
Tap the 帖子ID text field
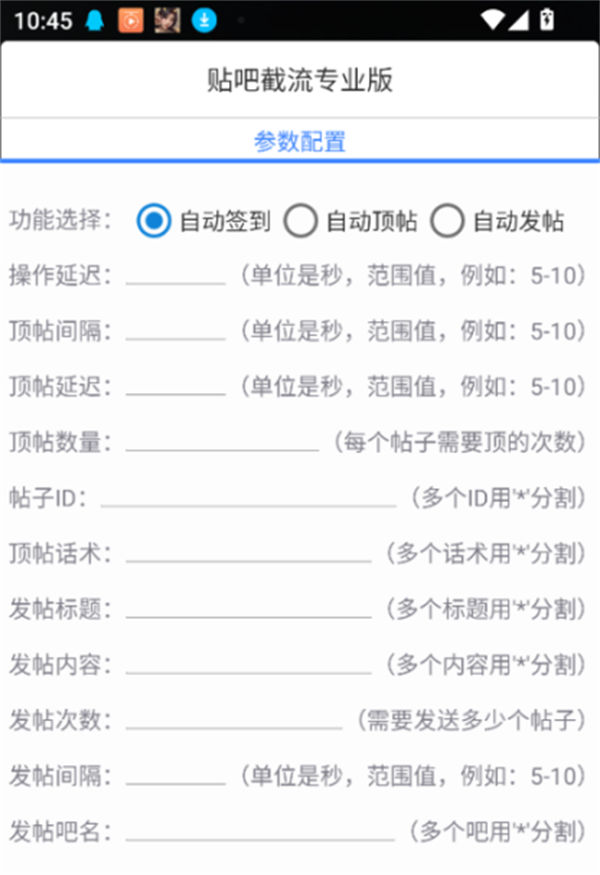point(248,497)
